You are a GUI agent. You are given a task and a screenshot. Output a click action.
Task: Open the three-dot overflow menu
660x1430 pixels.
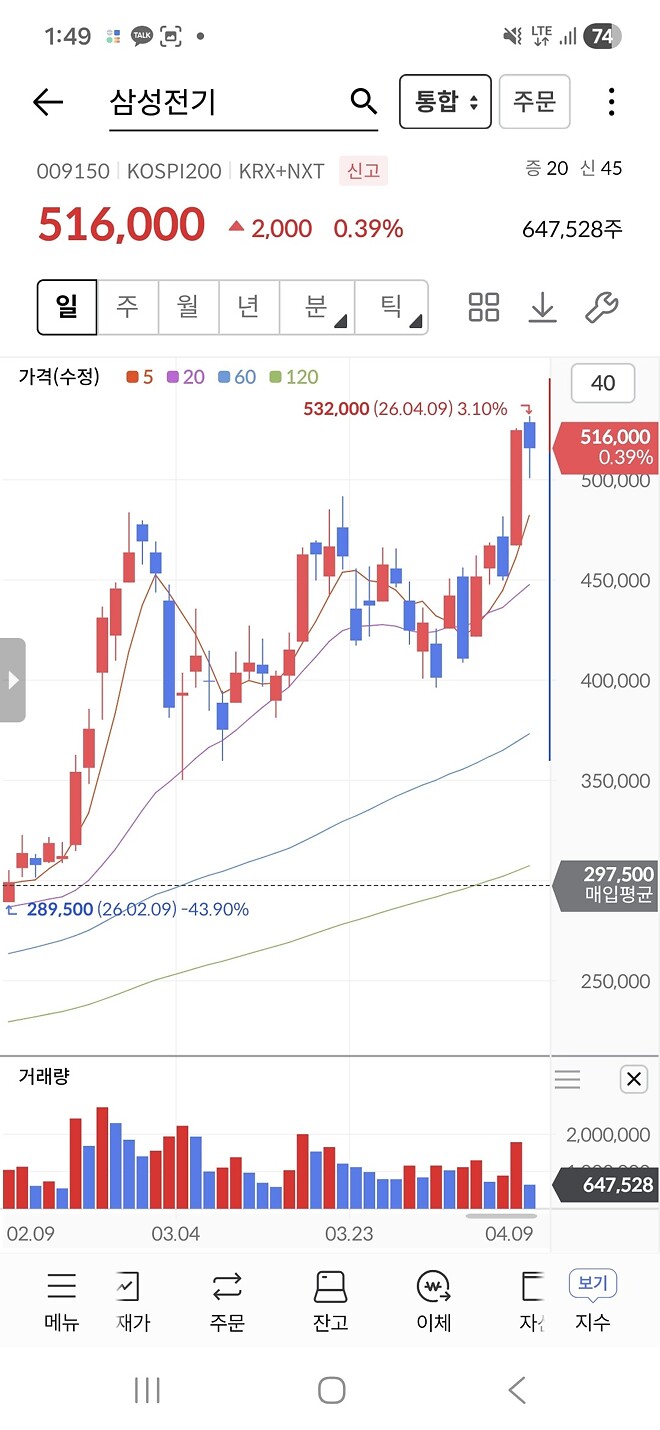[611, 101]
